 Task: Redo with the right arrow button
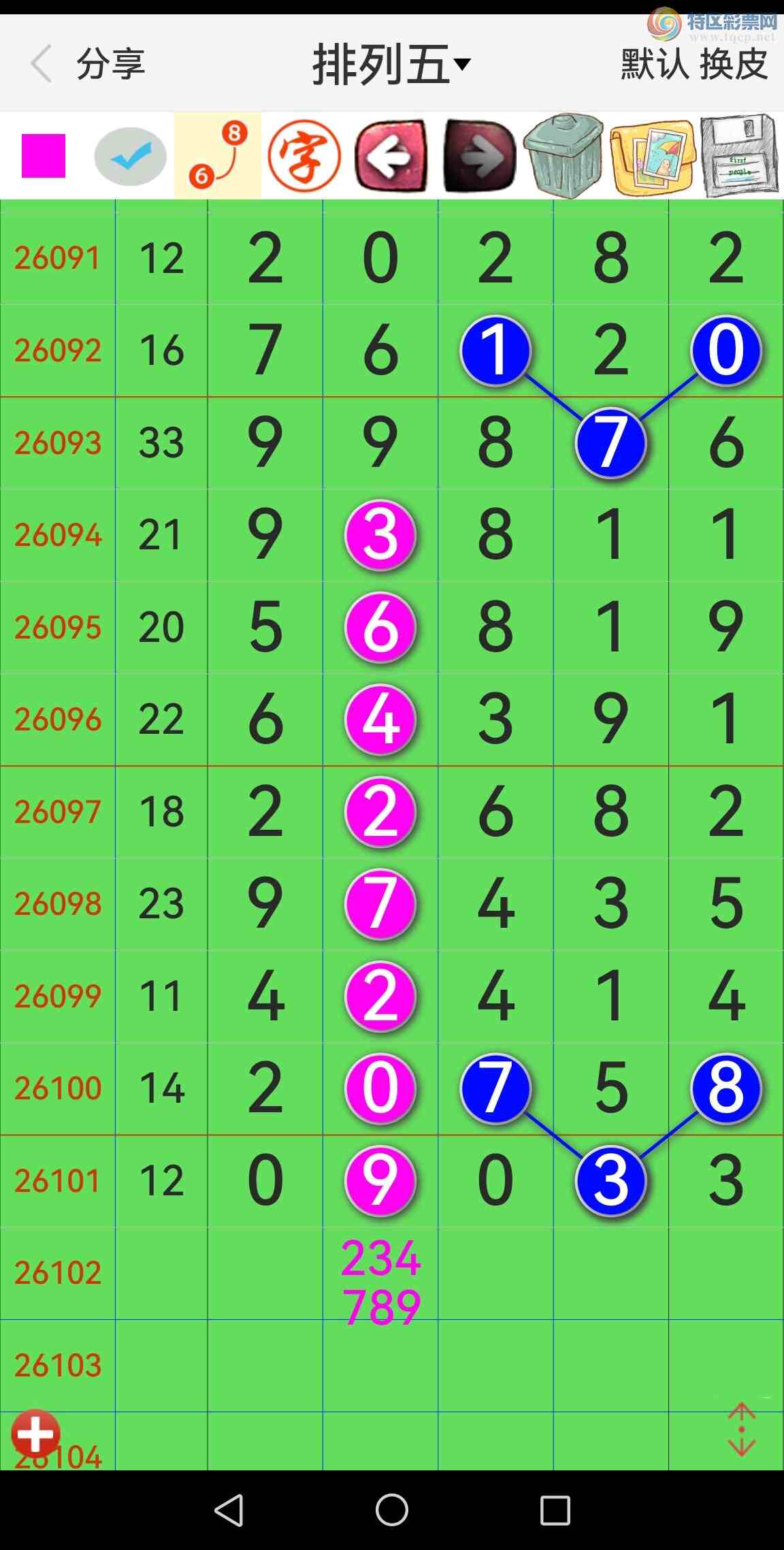coord(479,156)
